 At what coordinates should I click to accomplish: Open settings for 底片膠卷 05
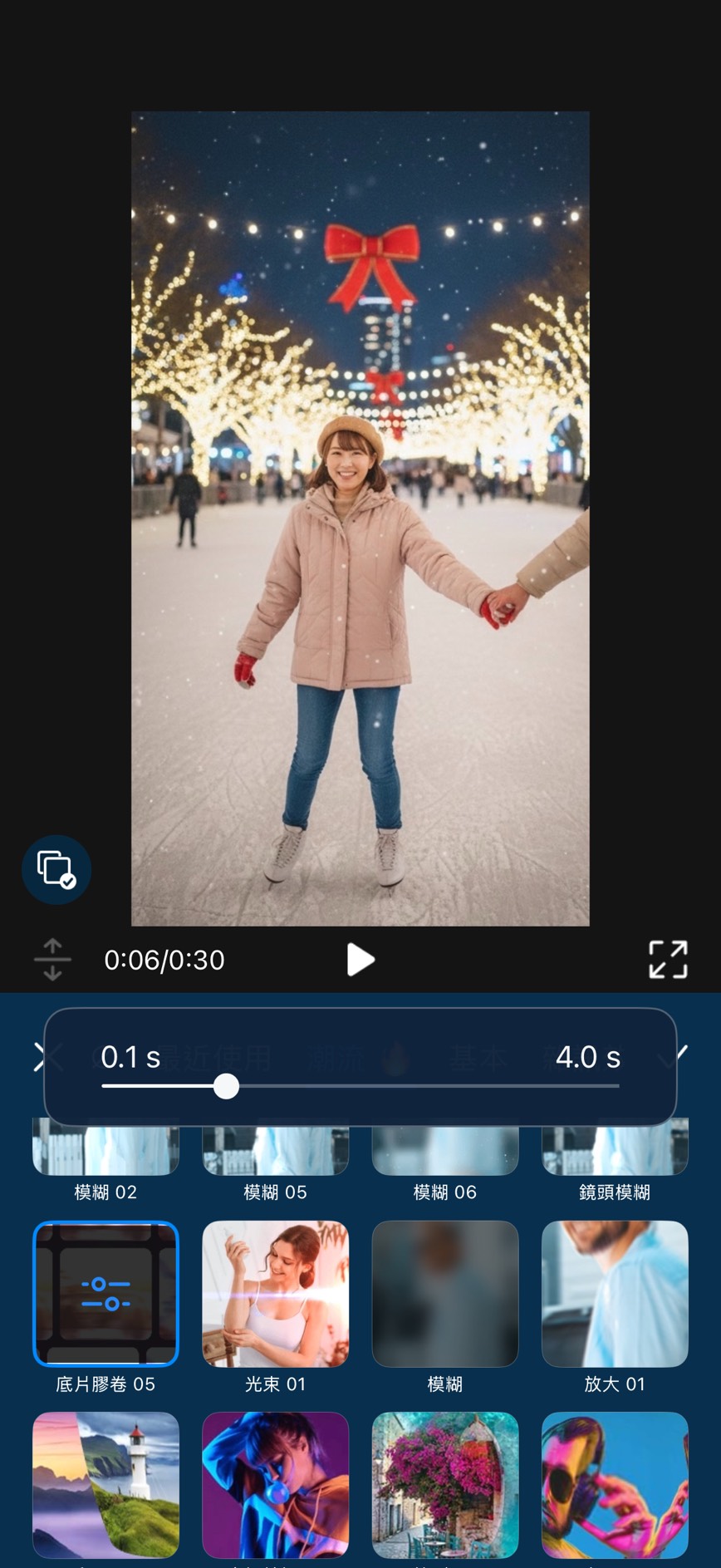click(105, 1294)
